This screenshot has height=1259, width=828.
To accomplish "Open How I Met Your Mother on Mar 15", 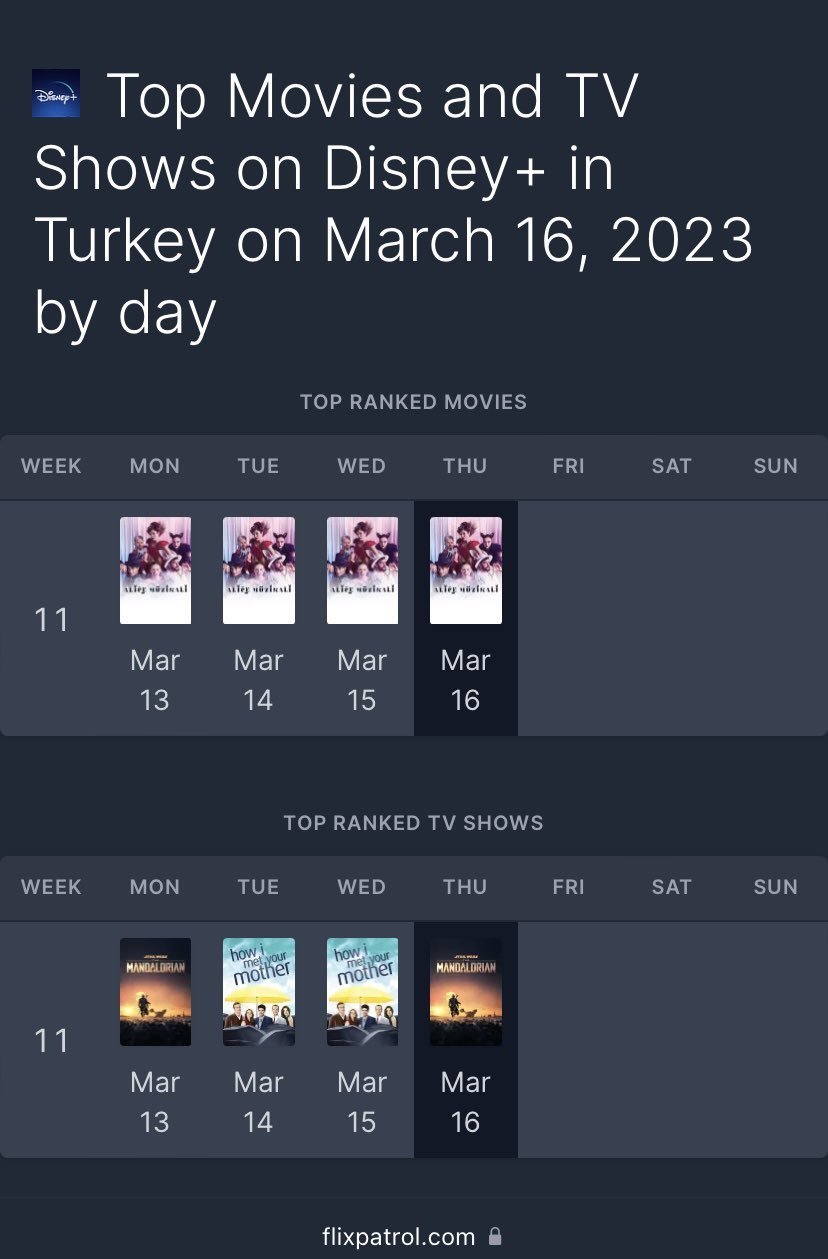I will [362, 992].
